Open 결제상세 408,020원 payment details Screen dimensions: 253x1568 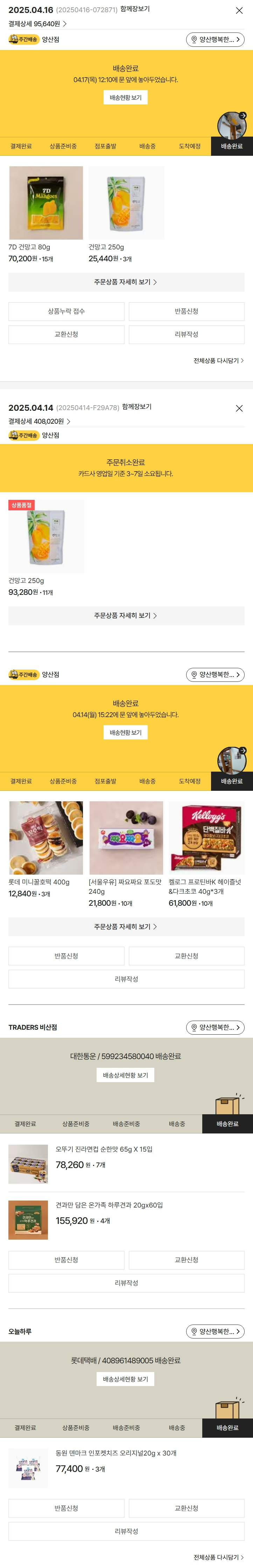(x=39, y=421)
